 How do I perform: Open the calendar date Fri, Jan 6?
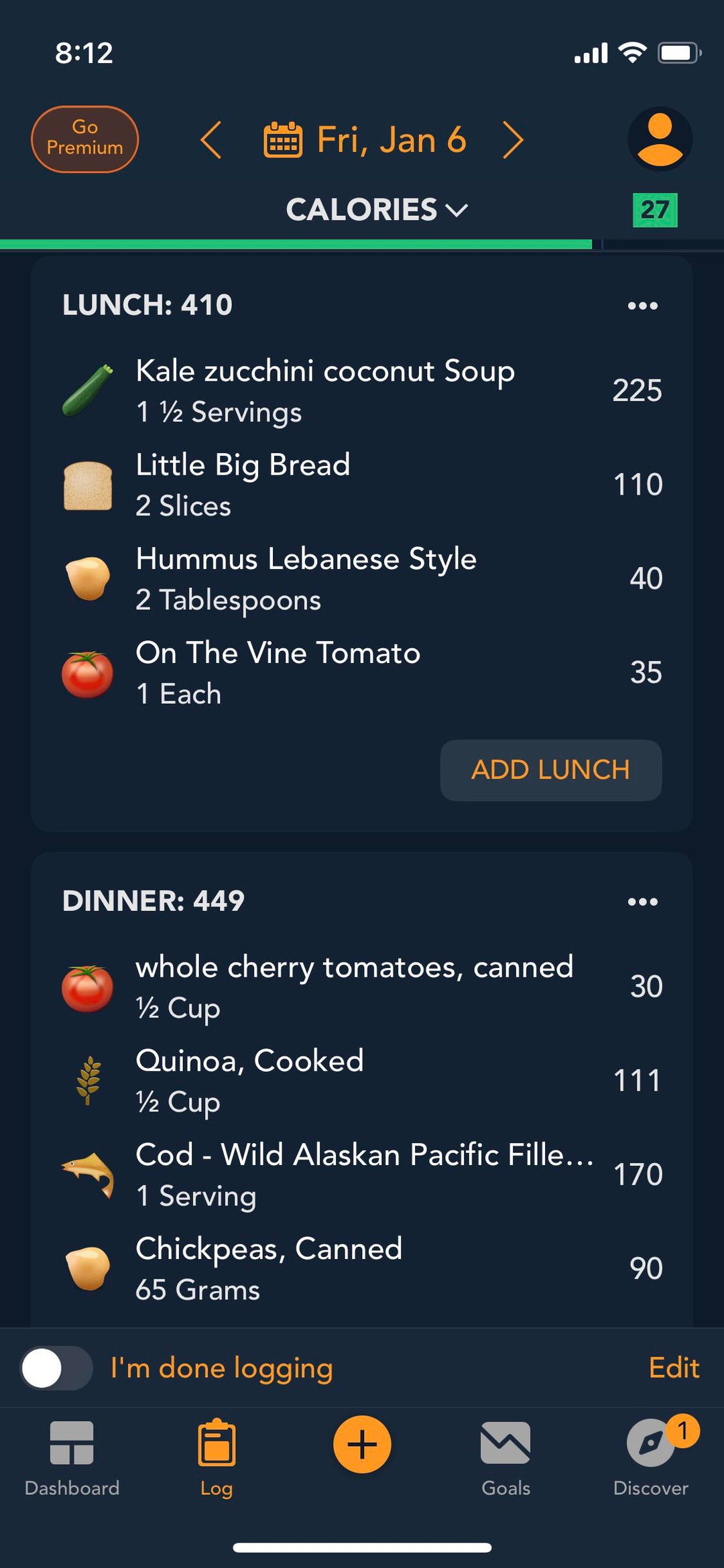[365, 139]
